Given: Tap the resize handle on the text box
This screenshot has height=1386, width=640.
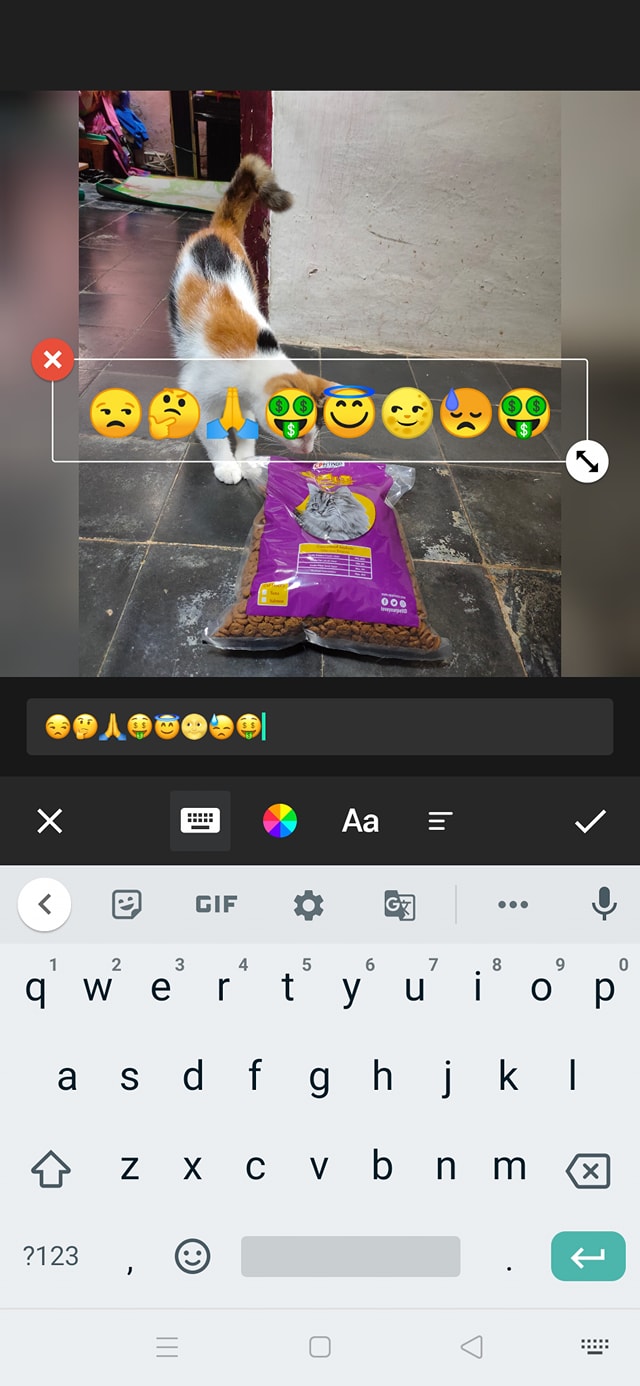Looking at the screenshot, I should coord(587,461).
